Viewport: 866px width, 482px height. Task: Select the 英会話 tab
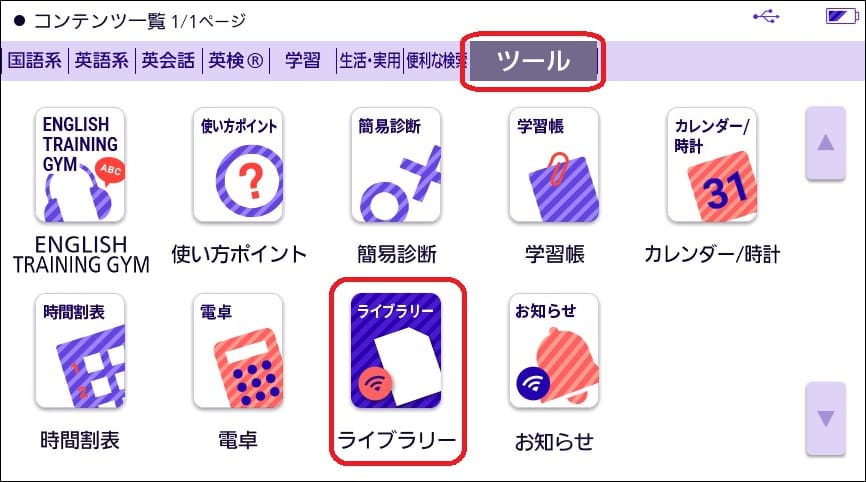pyautogui.click(x=169, y=61)
